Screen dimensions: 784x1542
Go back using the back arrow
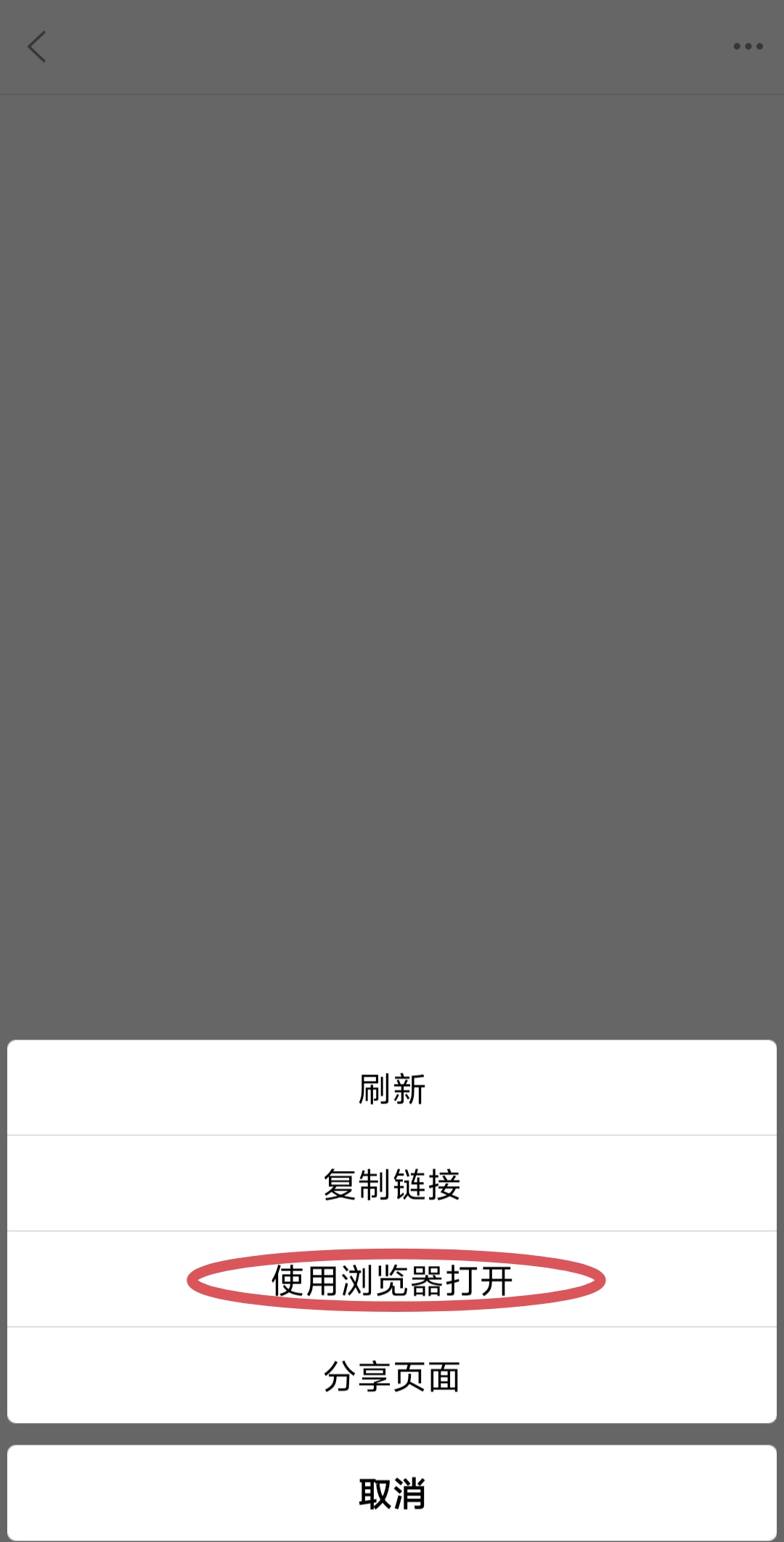[37, 47]
